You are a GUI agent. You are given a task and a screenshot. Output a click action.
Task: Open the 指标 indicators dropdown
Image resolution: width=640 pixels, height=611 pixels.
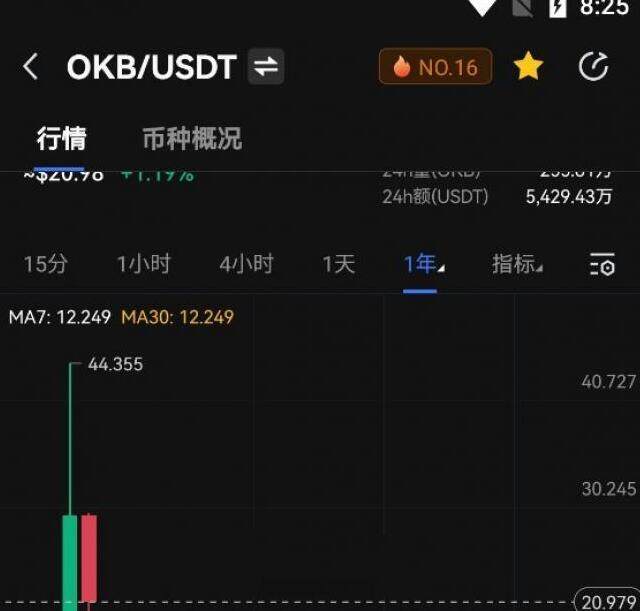(x=517, y=264)
